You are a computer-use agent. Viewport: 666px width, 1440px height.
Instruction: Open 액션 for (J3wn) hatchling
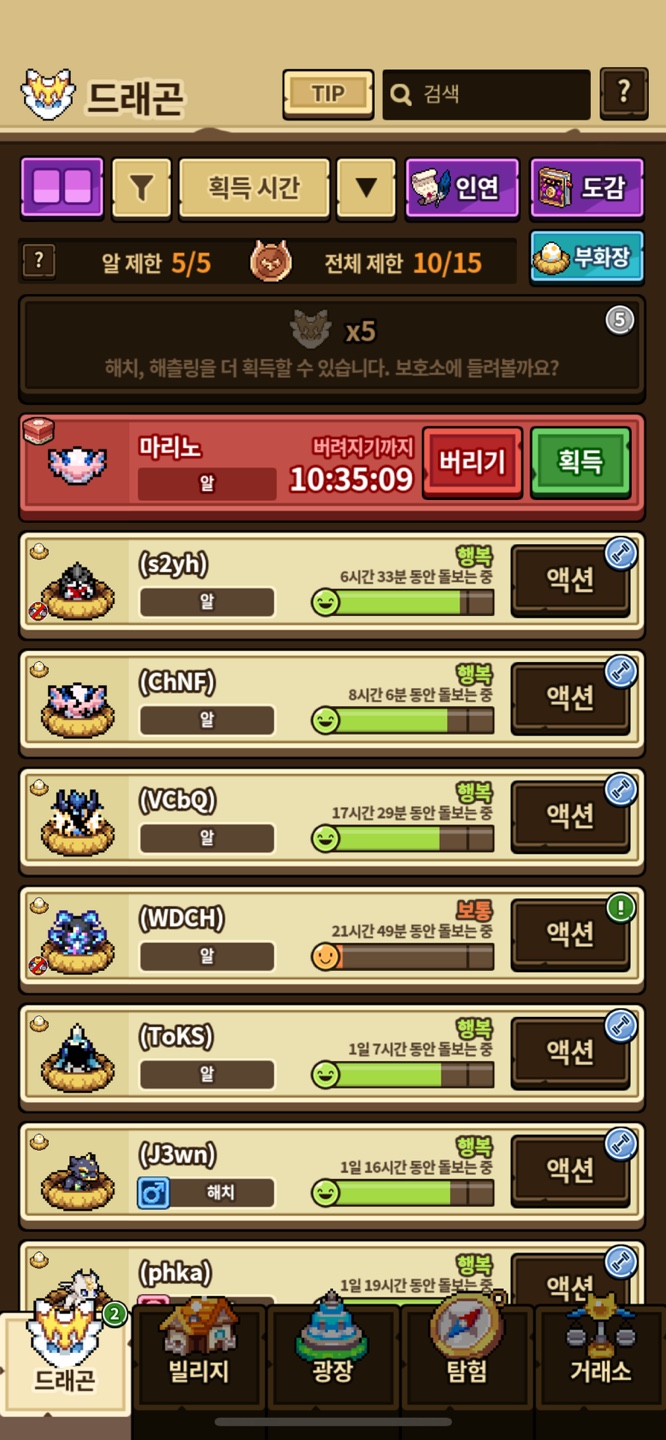click(x=570, y=1168)
